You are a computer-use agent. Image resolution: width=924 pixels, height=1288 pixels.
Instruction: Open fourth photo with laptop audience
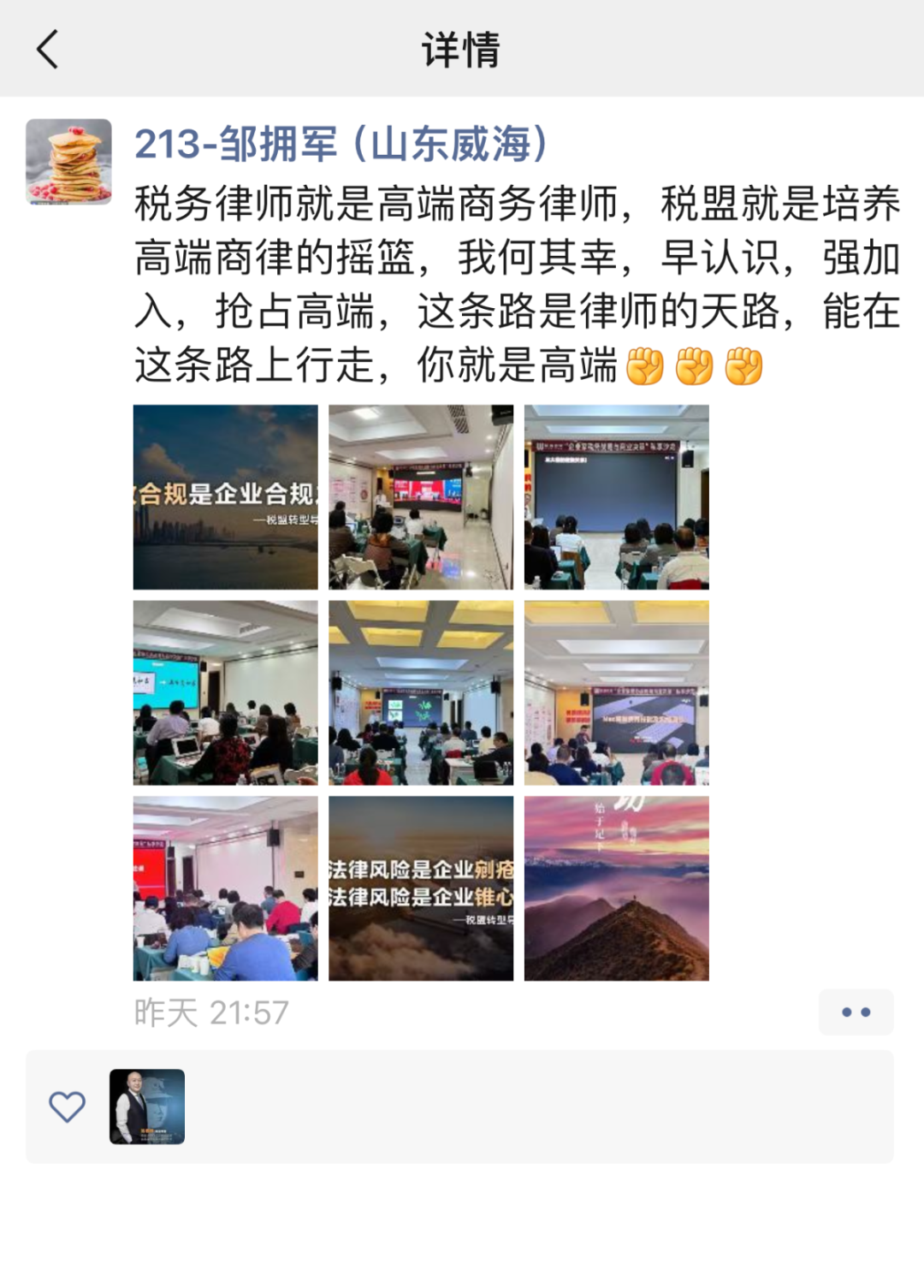(x=225, y=692)
